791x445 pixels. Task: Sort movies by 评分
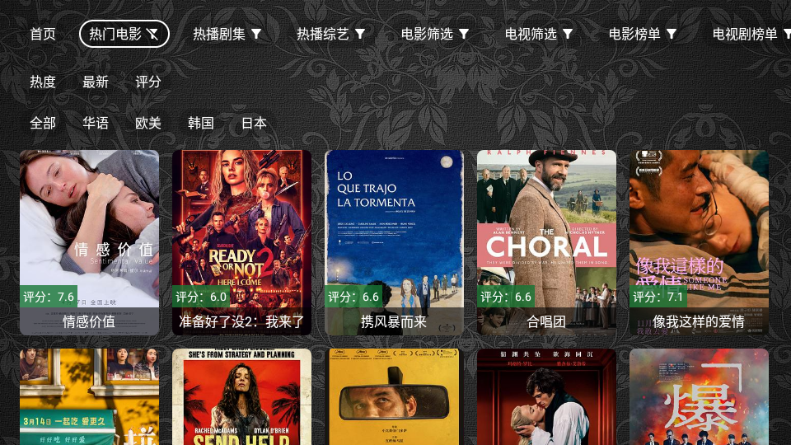pos(148,82)
